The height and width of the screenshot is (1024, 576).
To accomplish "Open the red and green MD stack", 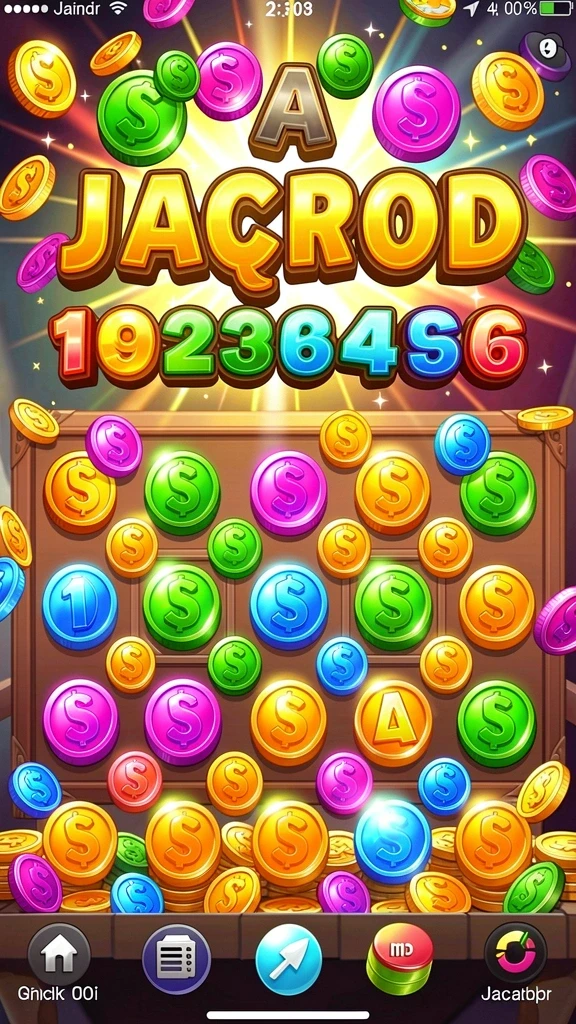I will click(x=400, y=958).
